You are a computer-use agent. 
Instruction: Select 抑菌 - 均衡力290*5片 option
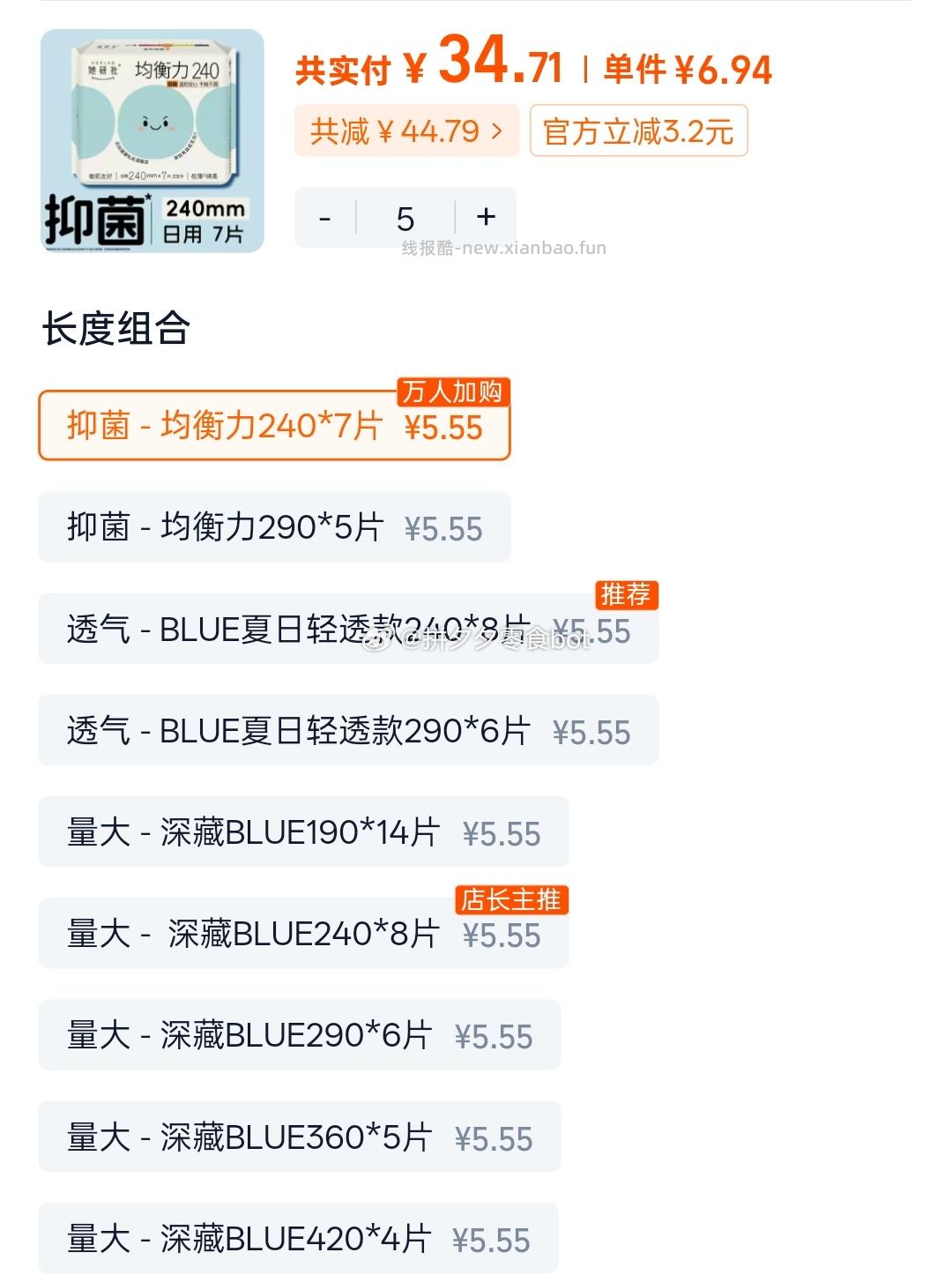(x=273, y=527)
